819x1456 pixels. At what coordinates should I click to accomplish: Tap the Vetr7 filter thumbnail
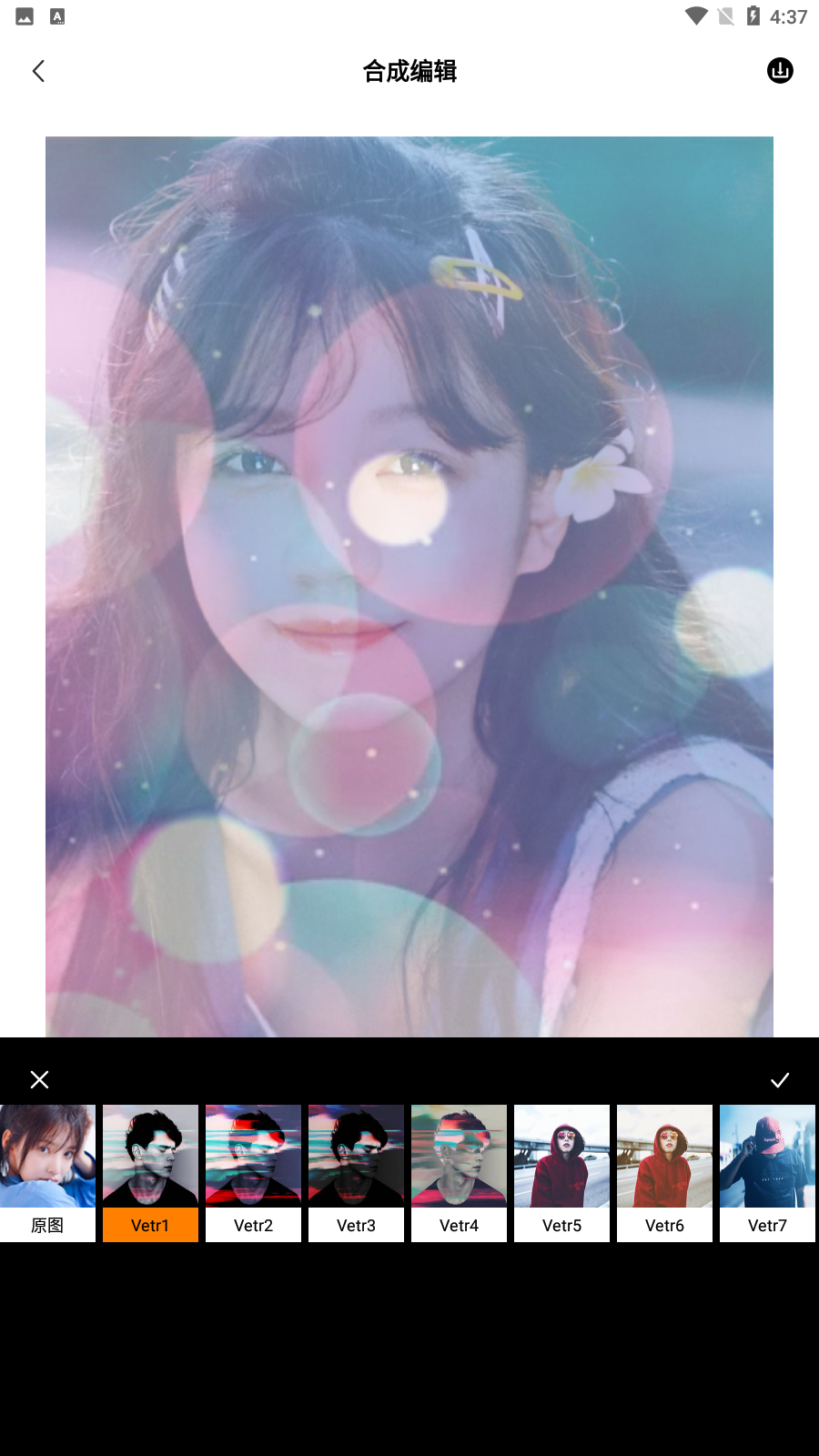[x=767, y=1173]
